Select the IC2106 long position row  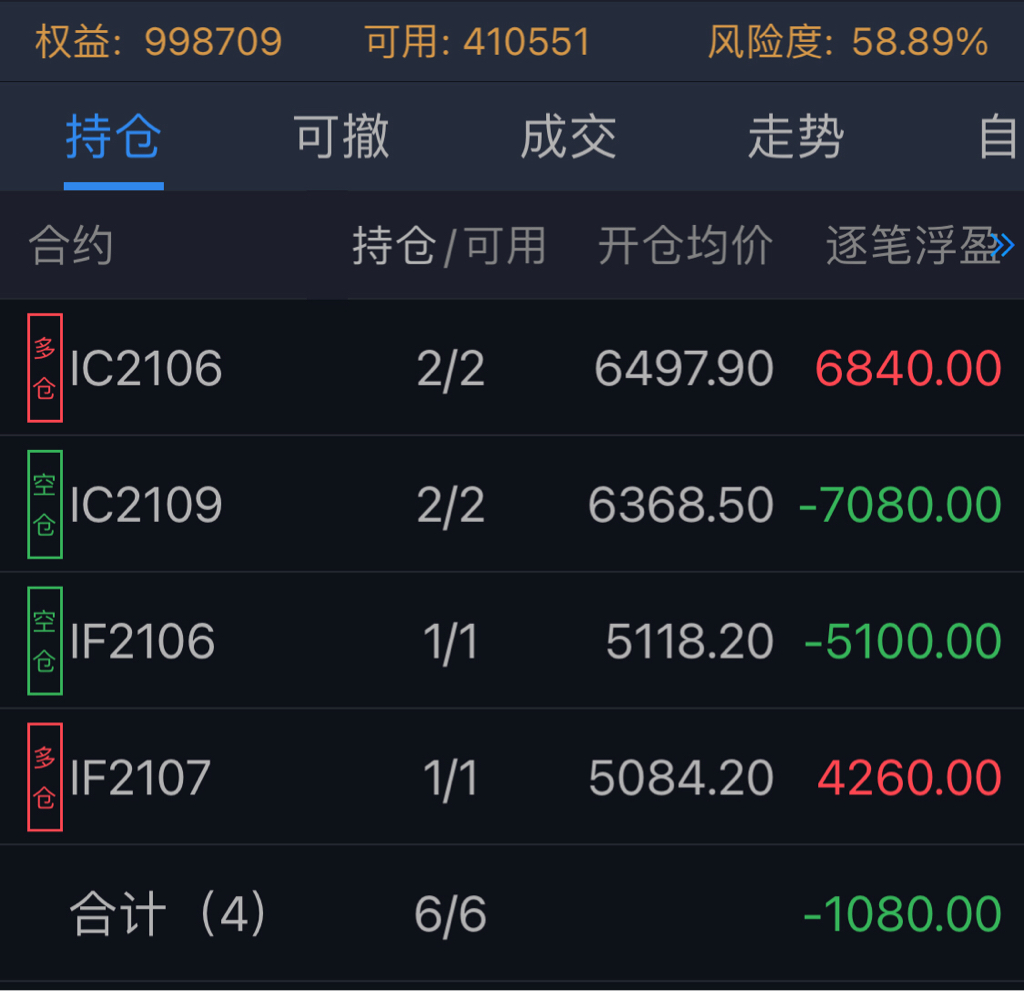pyautogui.click(x=512, y=368)
